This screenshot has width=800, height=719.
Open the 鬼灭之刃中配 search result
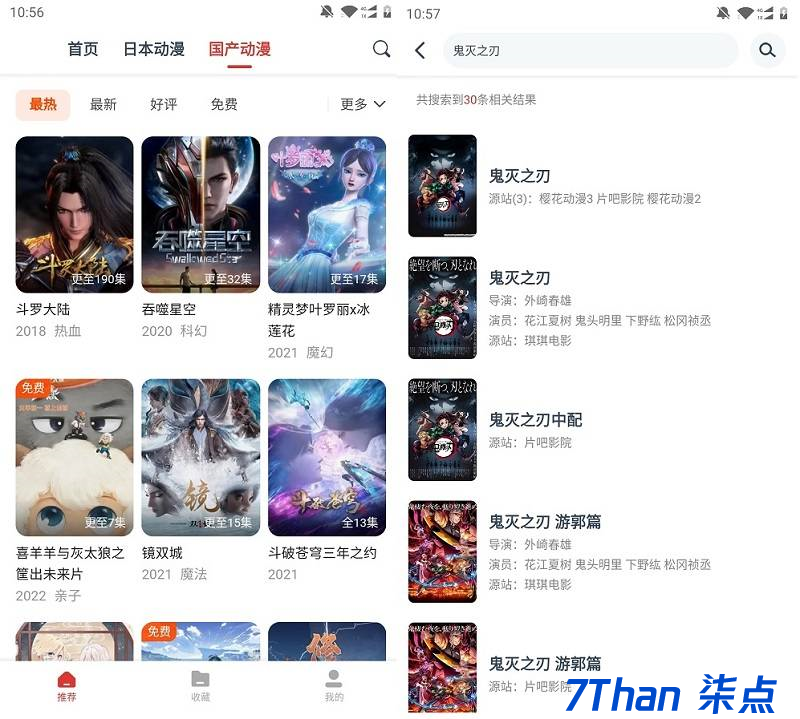point(560,430)
